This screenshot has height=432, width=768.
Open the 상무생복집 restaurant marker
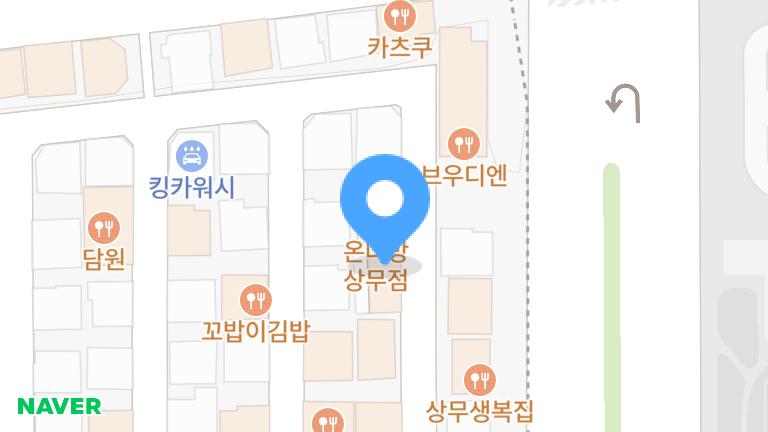click(x=480, y=379)
